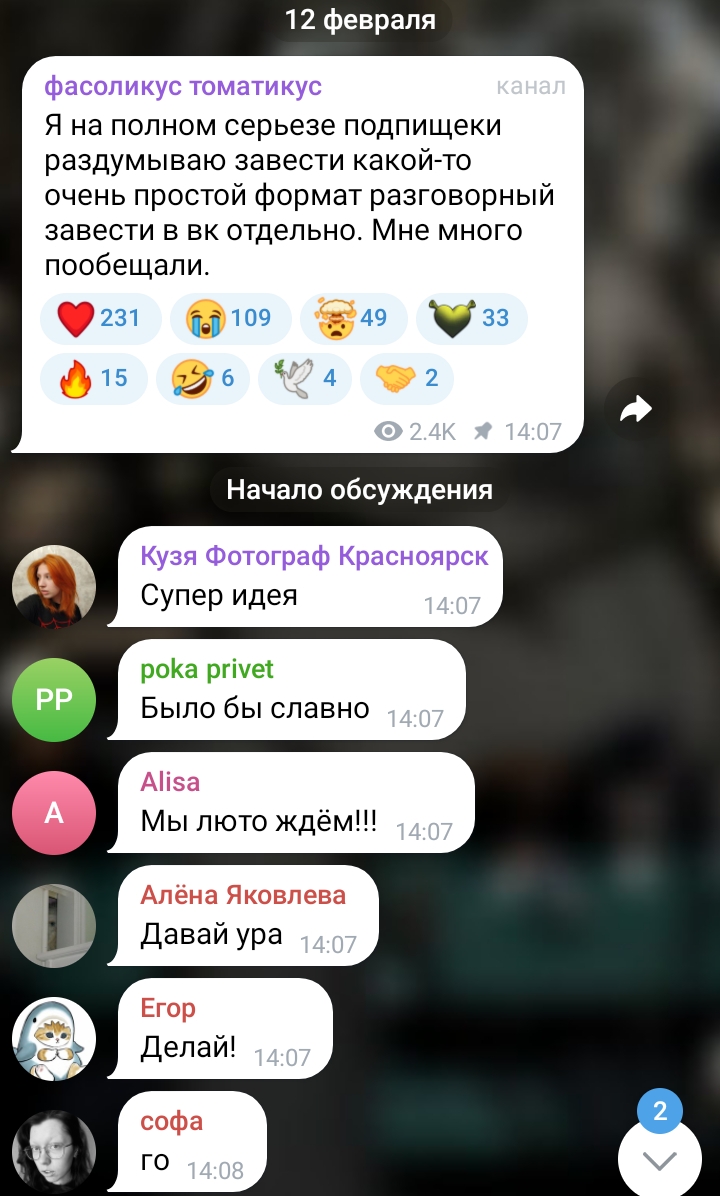The height and width of the screenshot is (1196, 720).
Task: Open Alisa's avatar profile
Action: click(54, 813)
